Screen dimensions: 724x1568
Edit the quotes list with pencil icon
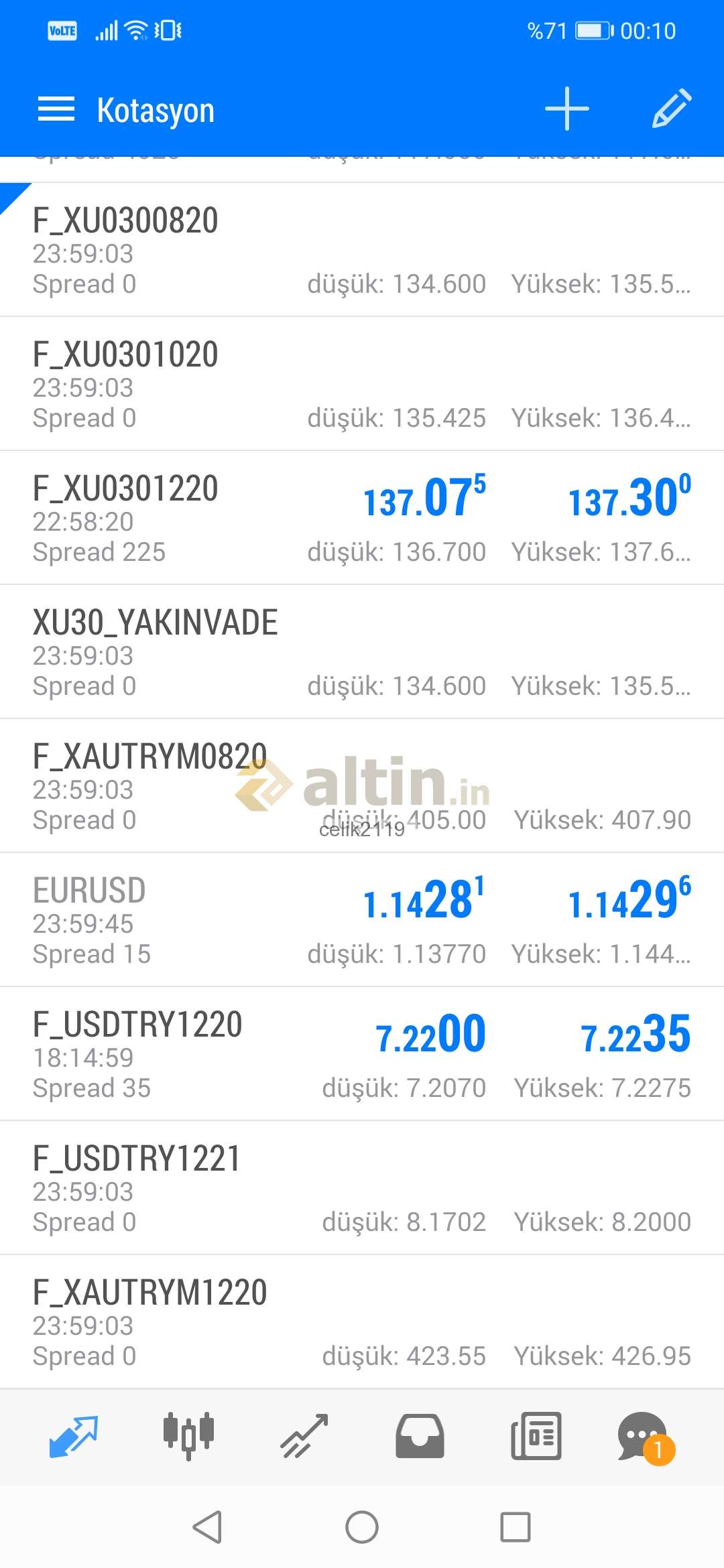672,108
